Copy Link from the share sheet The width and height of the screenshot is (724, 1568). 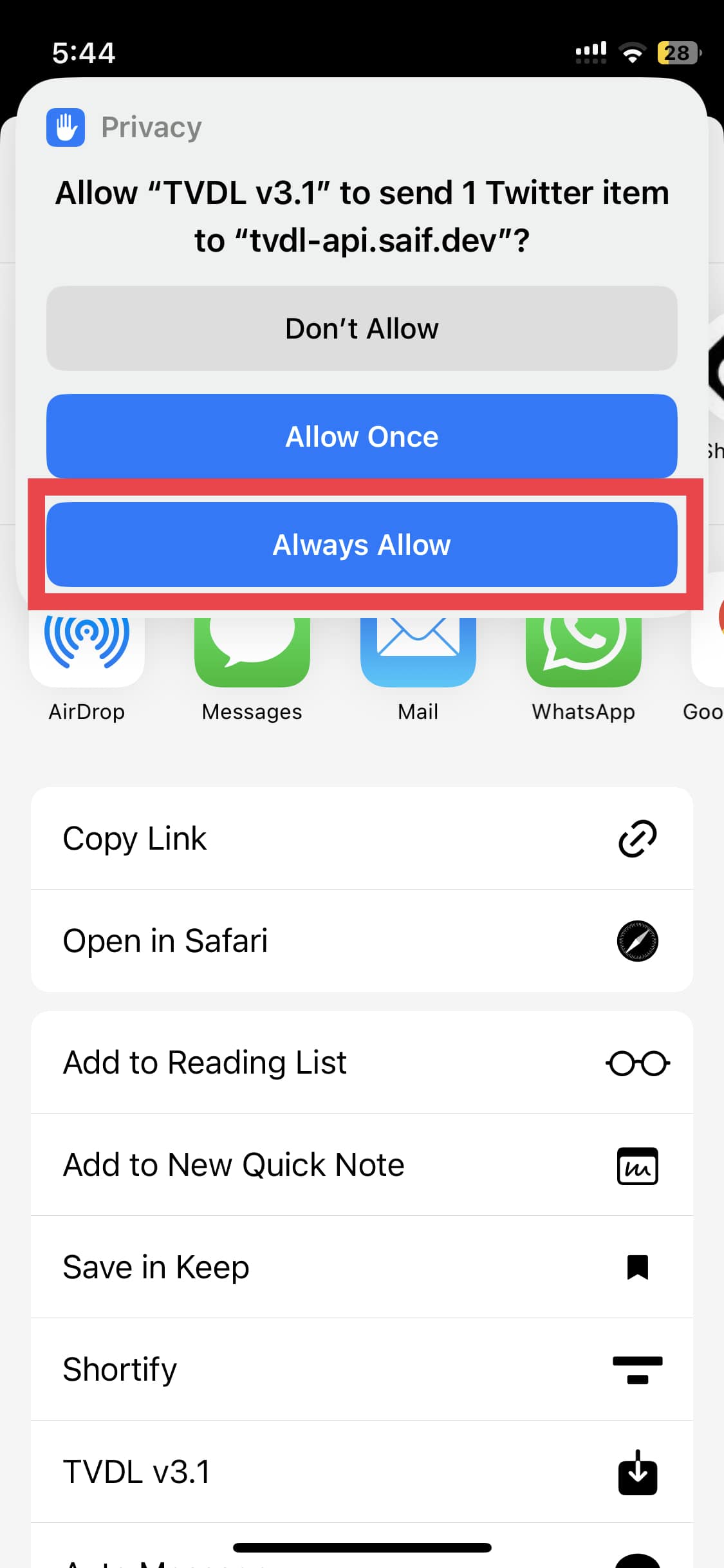tap(362, 838)
